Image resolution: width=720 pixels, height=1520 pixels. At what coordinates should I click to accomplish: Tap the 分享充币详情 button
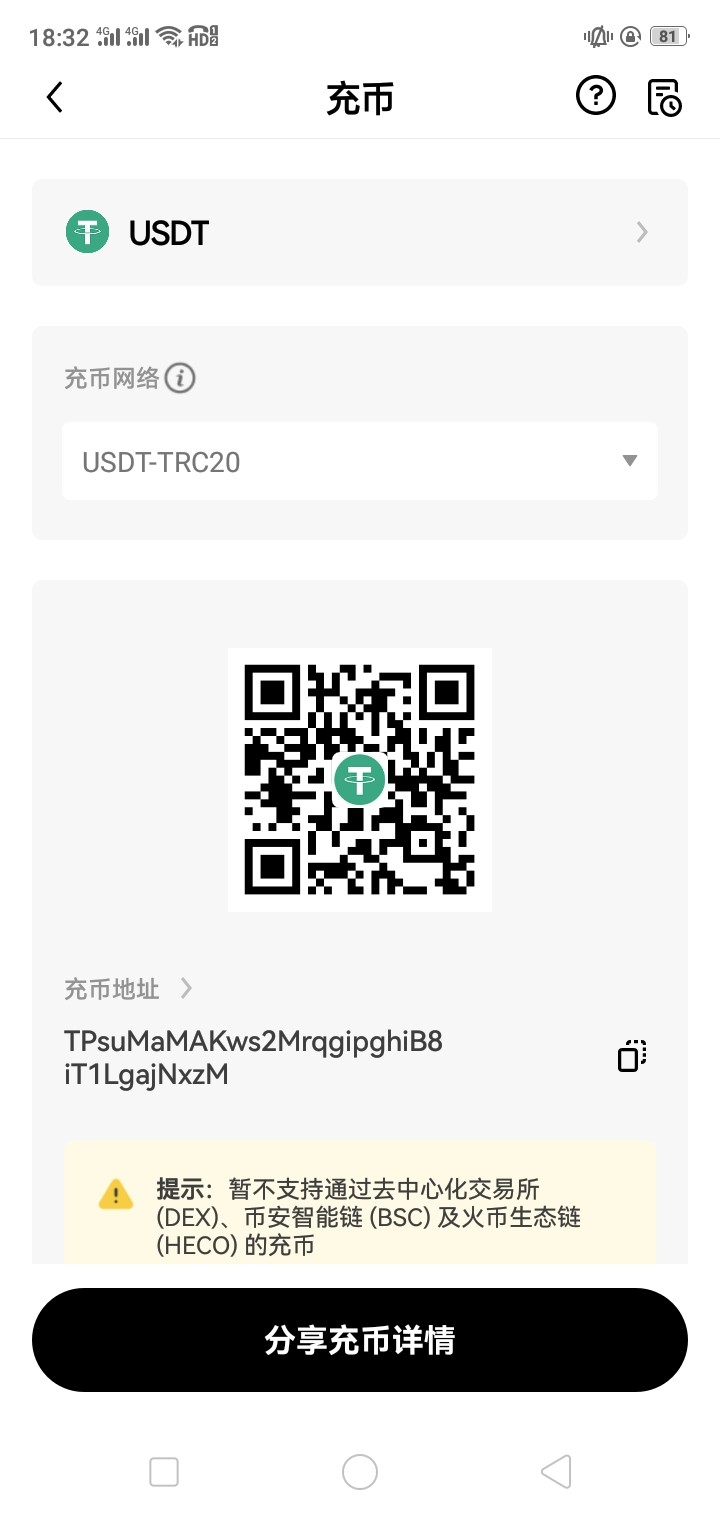coord(360,1339)
